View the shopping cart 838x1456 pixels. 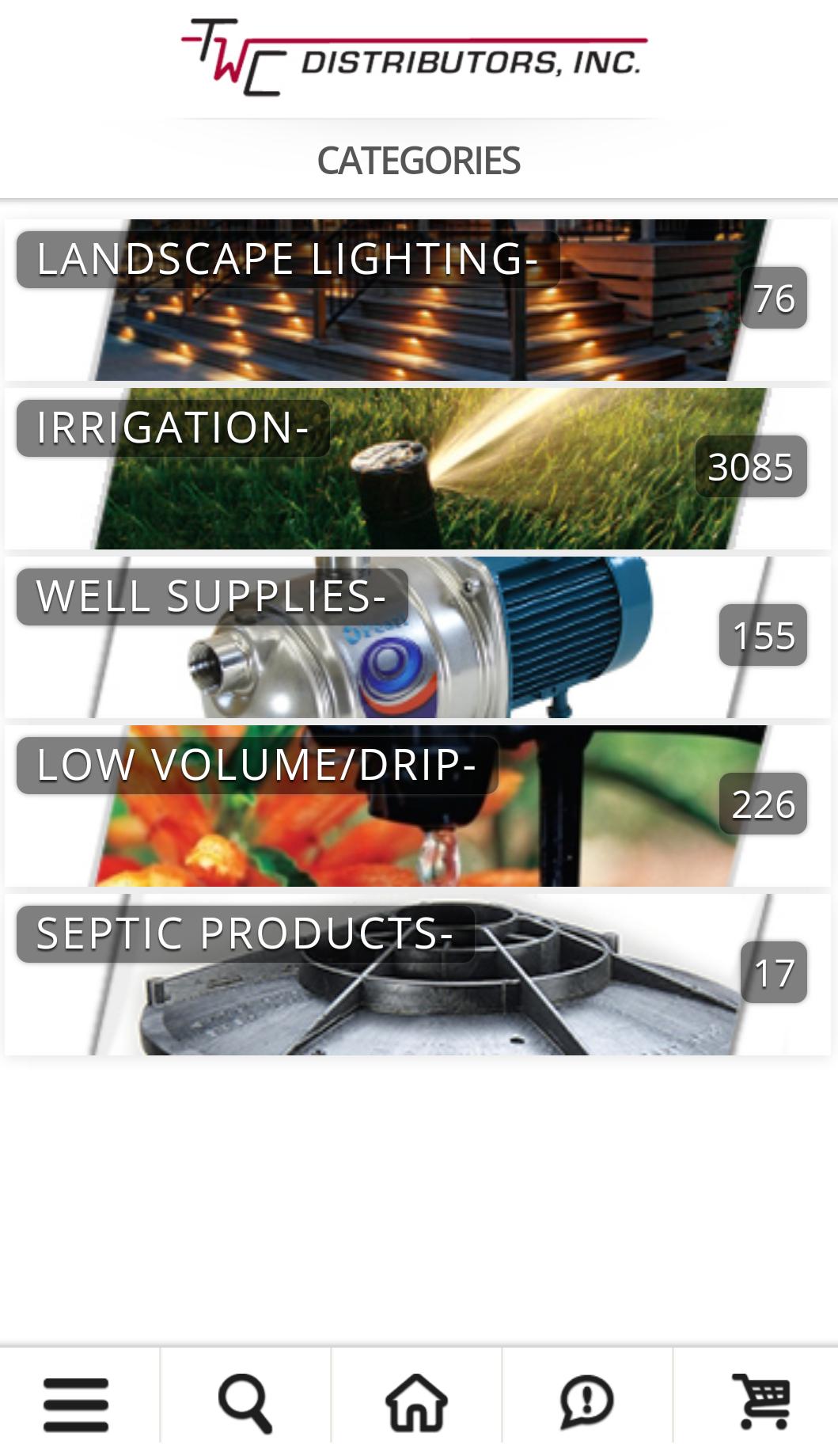coord(761,1404)
